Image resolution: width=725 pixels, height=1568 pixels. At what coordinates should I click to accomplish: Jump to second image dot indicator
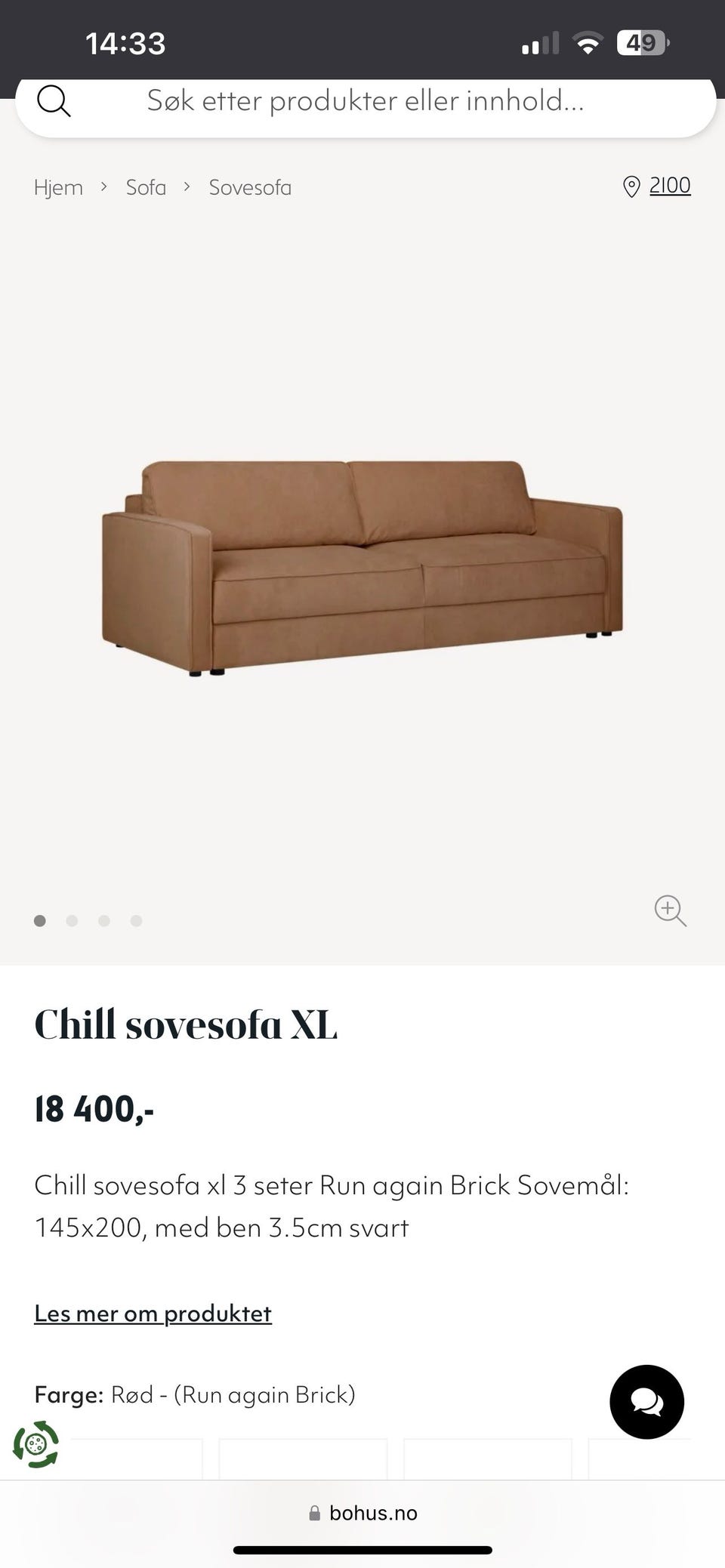72,921
